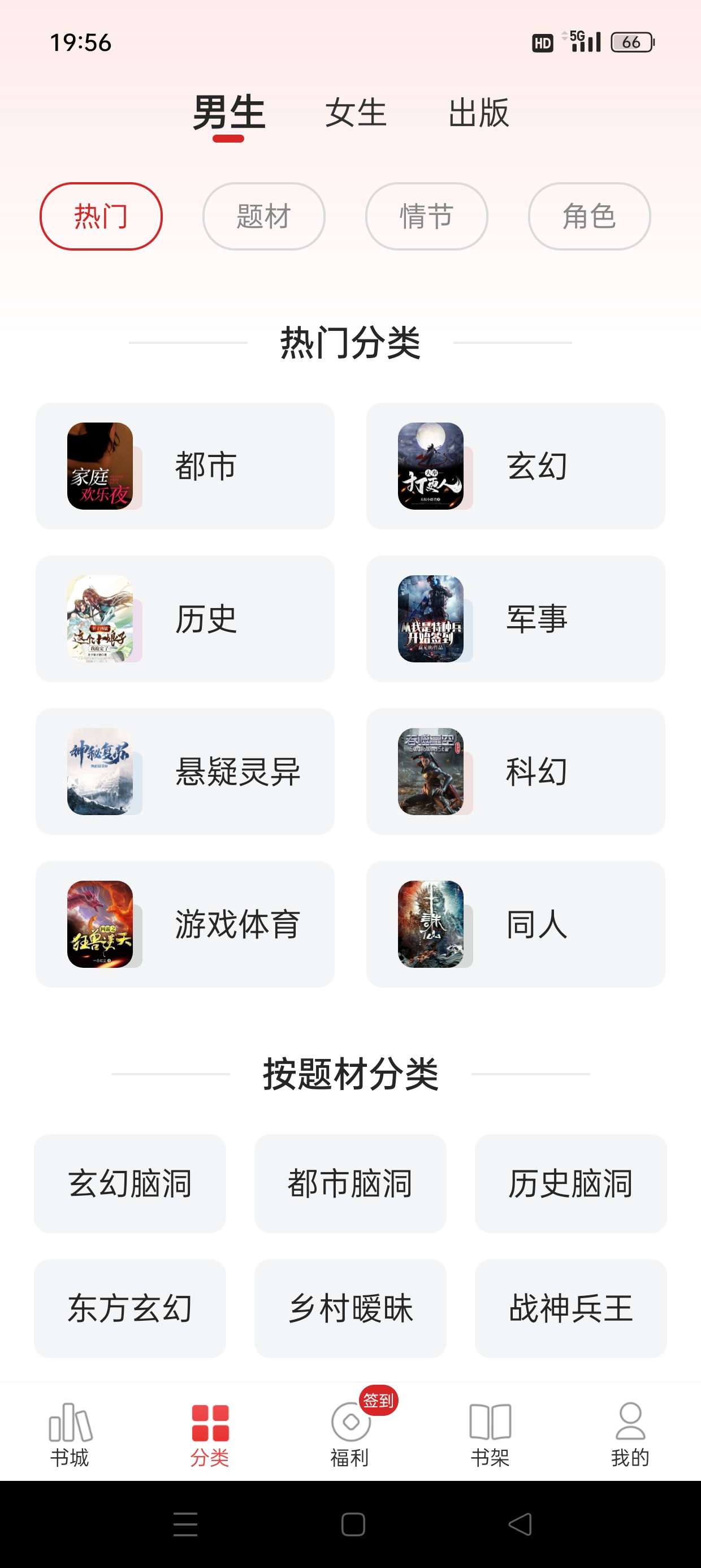Screen dimensions: 701x1568
Task: Open the 悬疑灵异 category card
Action: pos(185,772)
